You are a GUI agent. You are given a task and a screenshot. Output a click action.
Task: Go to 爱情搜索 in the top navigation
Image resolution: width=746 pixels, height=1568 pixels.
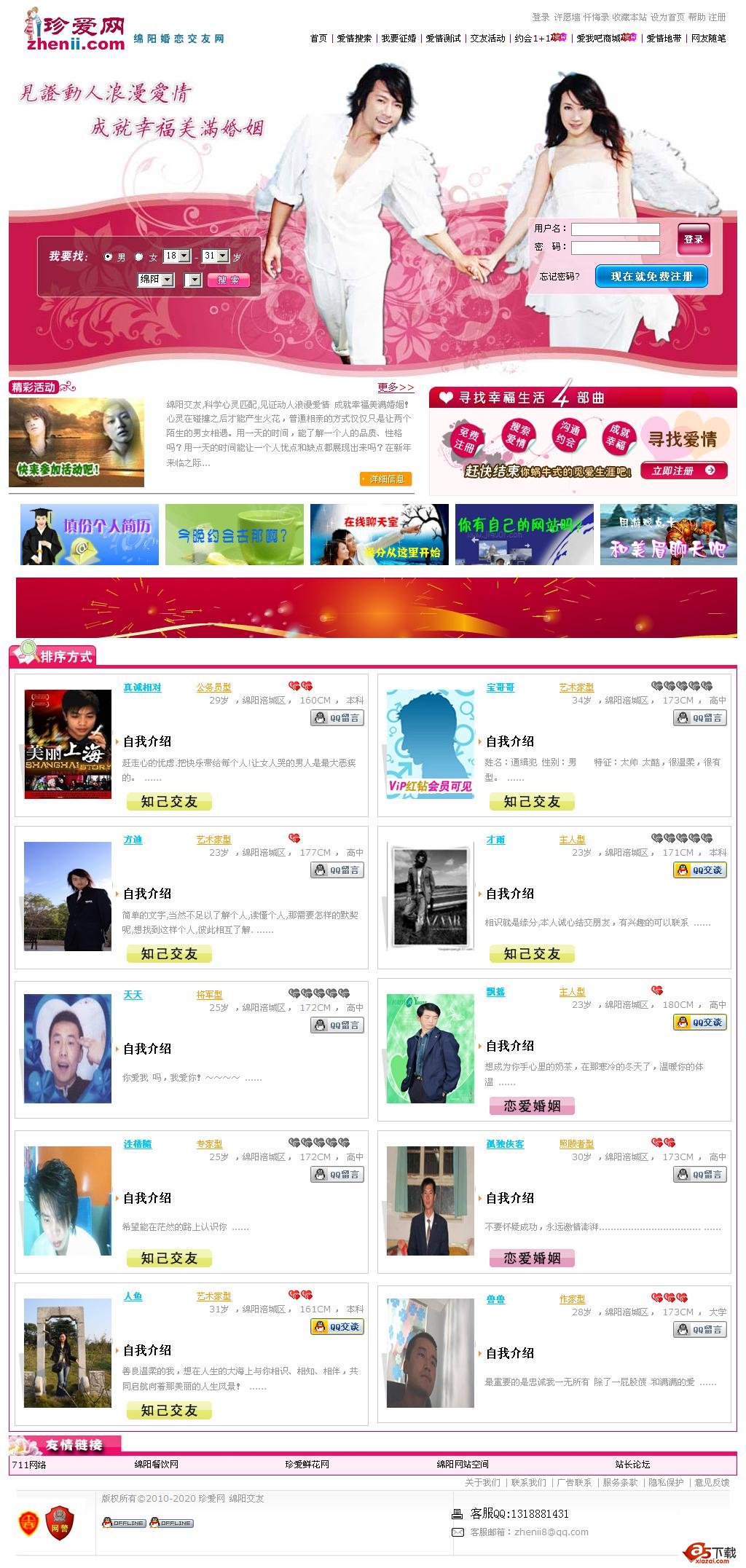click(x=354, y=39)
